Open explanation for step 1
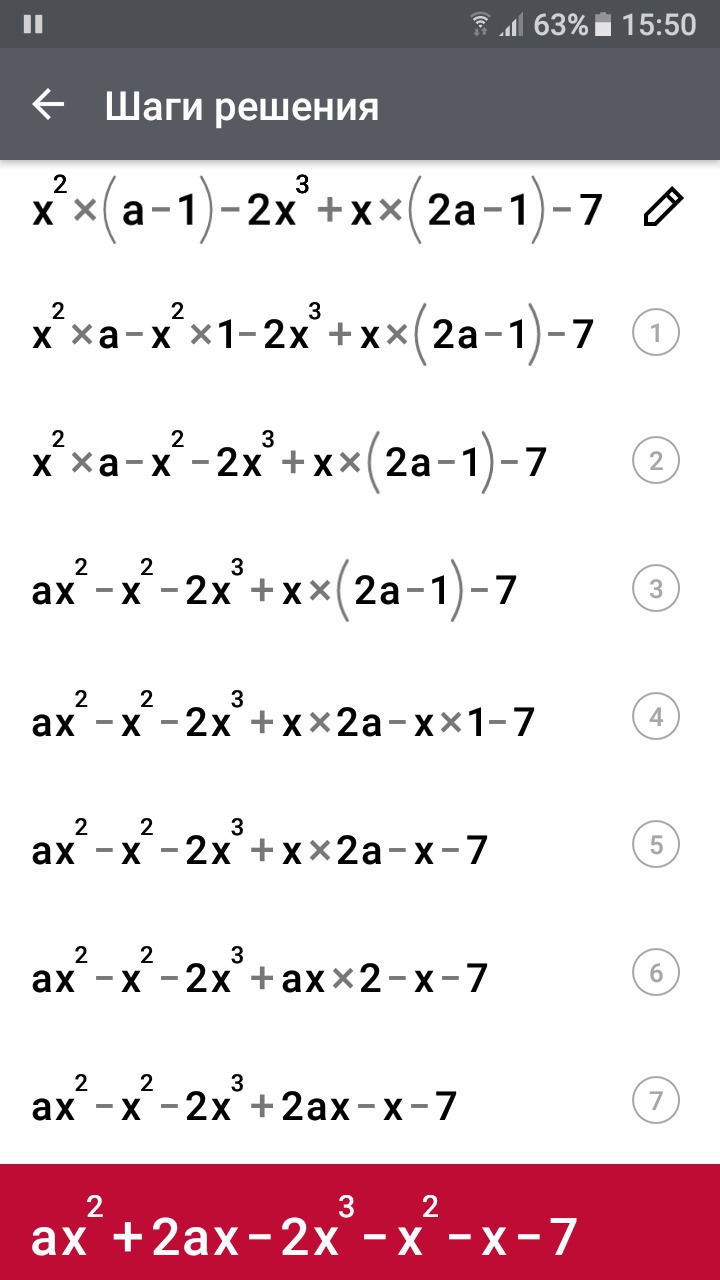This screenshot has height=1280, width=720. (656, 333)
